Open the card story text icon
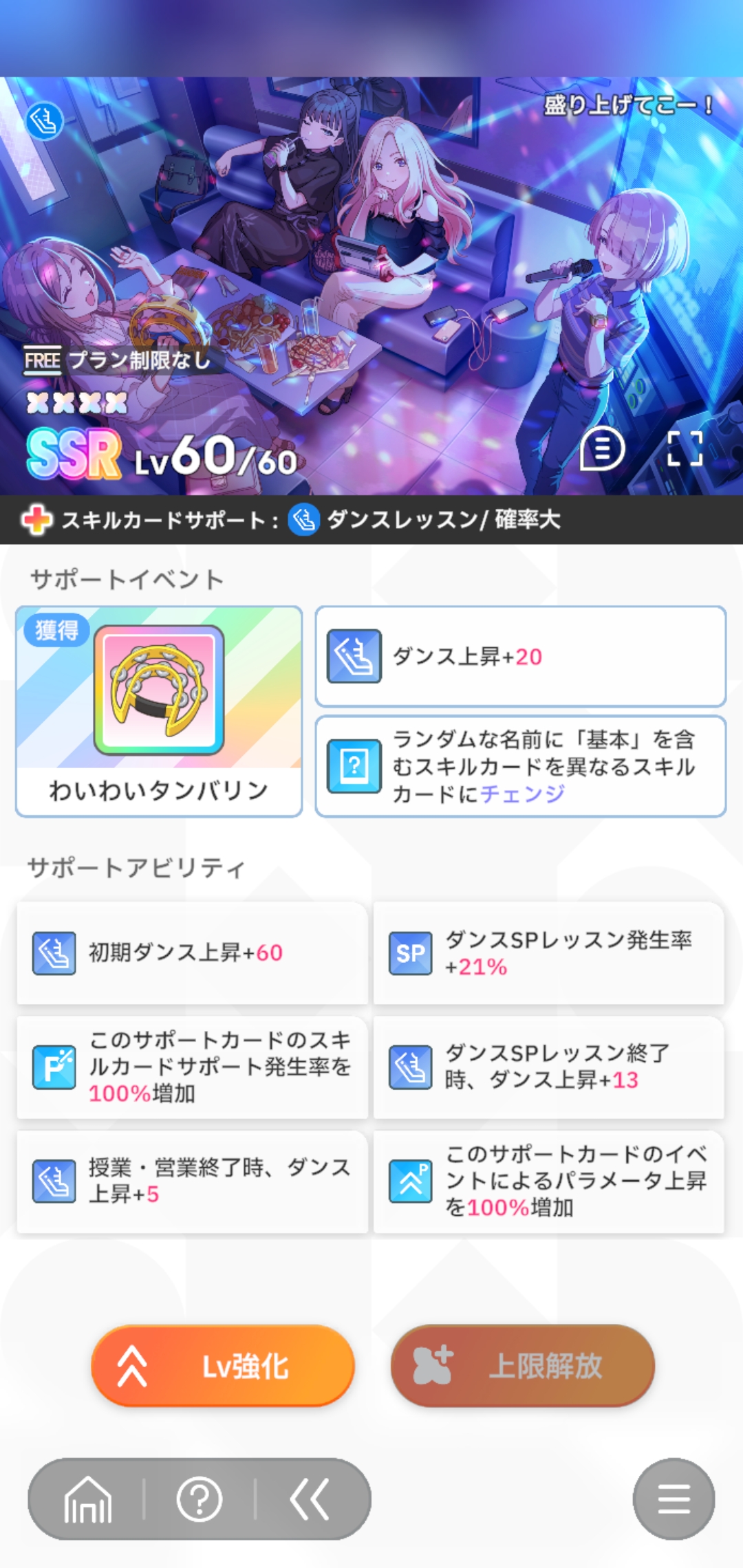This screenshot has width=743, height=1568. 602,450
